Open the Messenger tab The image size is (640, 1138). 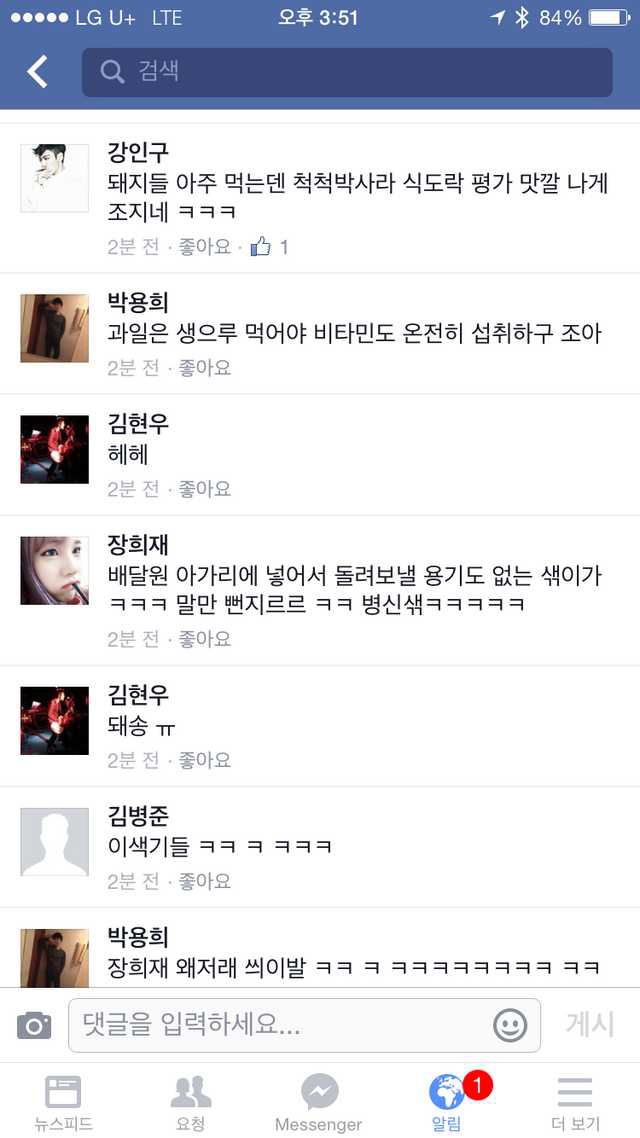319,1102
